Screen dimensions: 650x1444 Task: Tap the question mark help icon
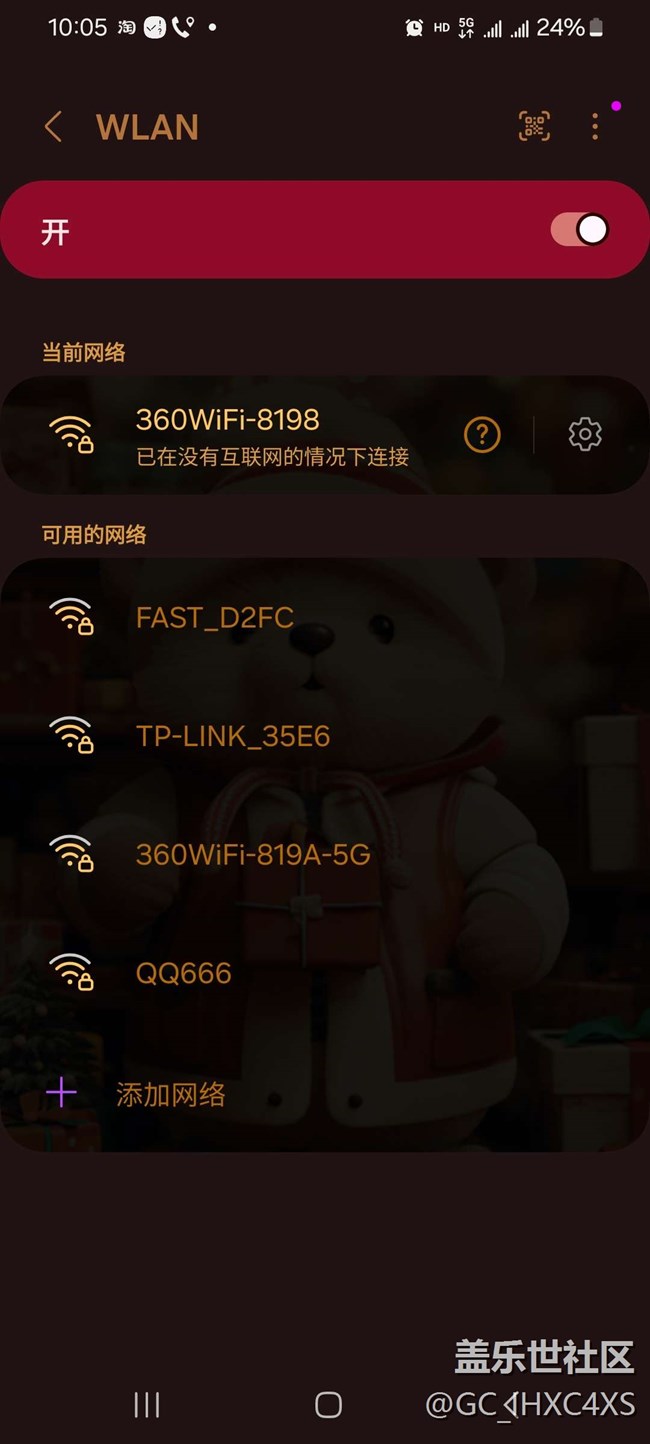(x=482, y=434)
